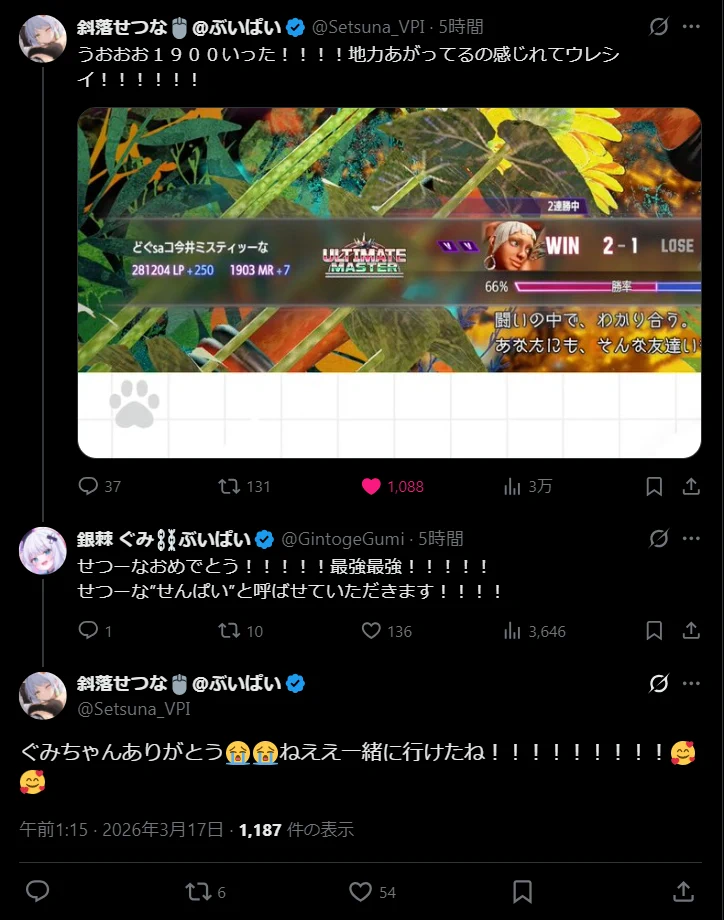This screenshot has height=920, width=724.
Task: Open overflow menu on GintogeGumi's reply
Action: (x=691, y=539)
